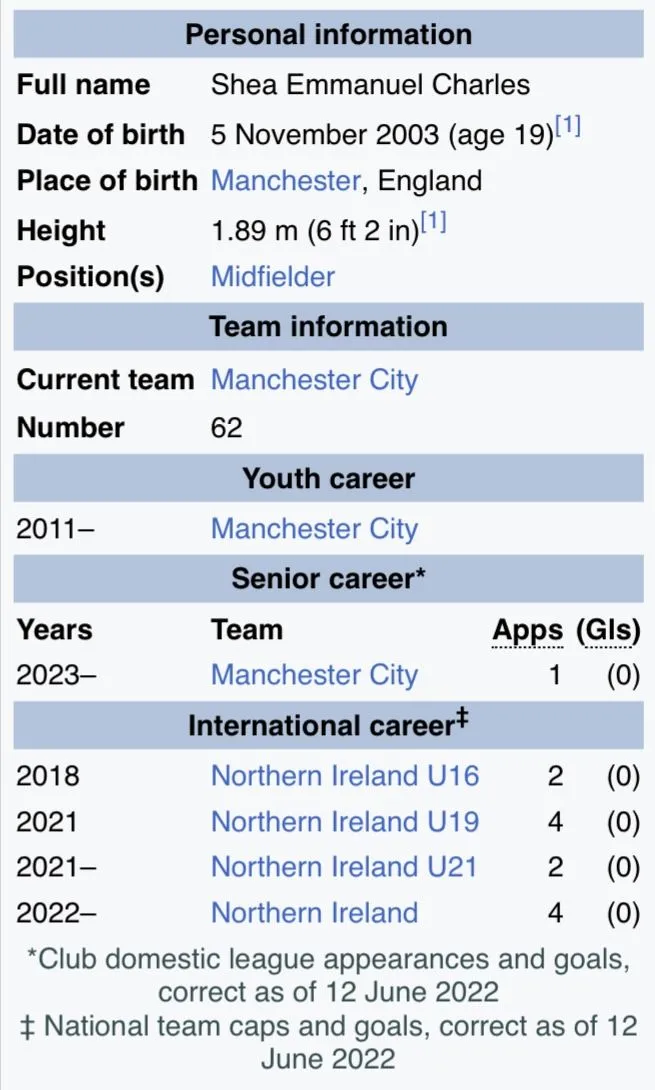Open the Manchester City link in the 2011– youth row

(314, 529)
